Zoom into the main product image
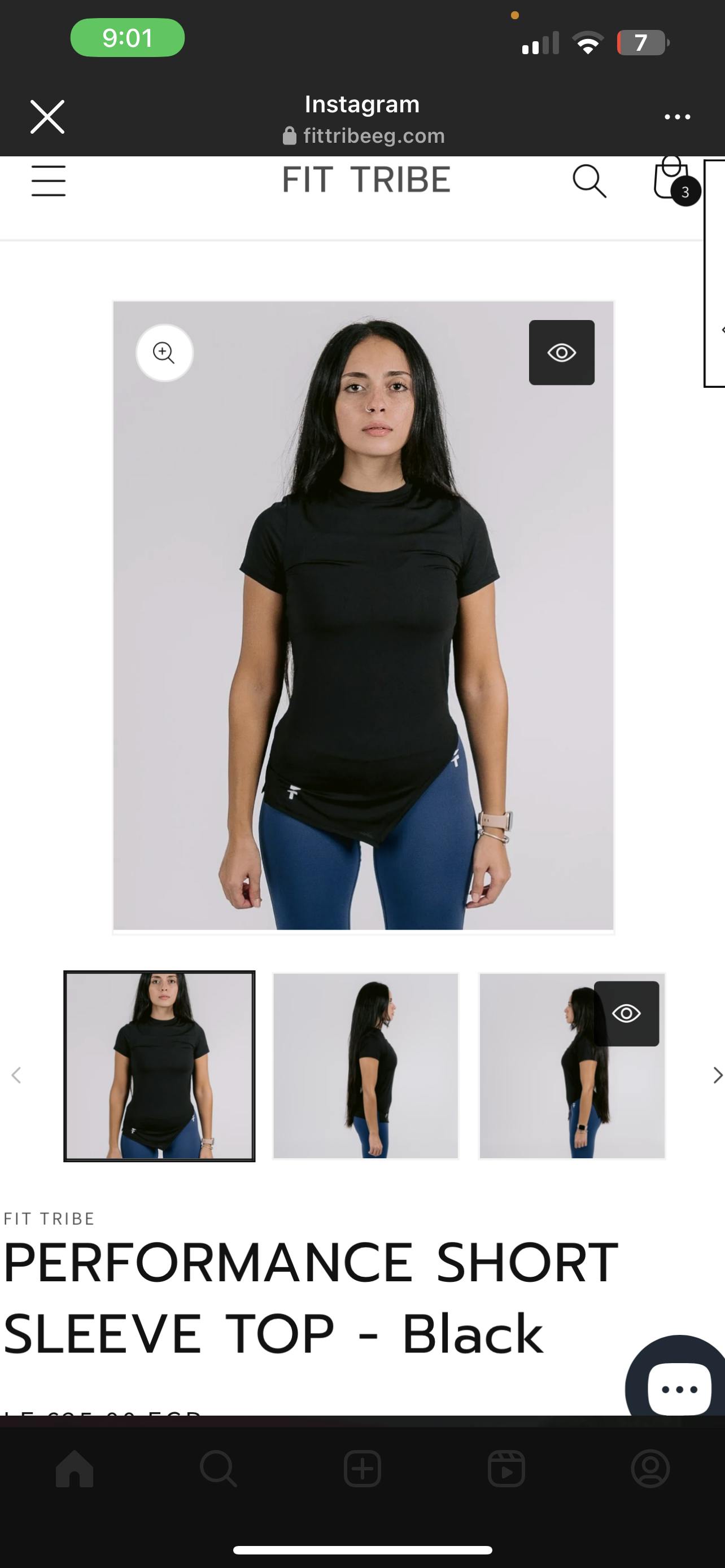725x1568 pixels. 164,352
